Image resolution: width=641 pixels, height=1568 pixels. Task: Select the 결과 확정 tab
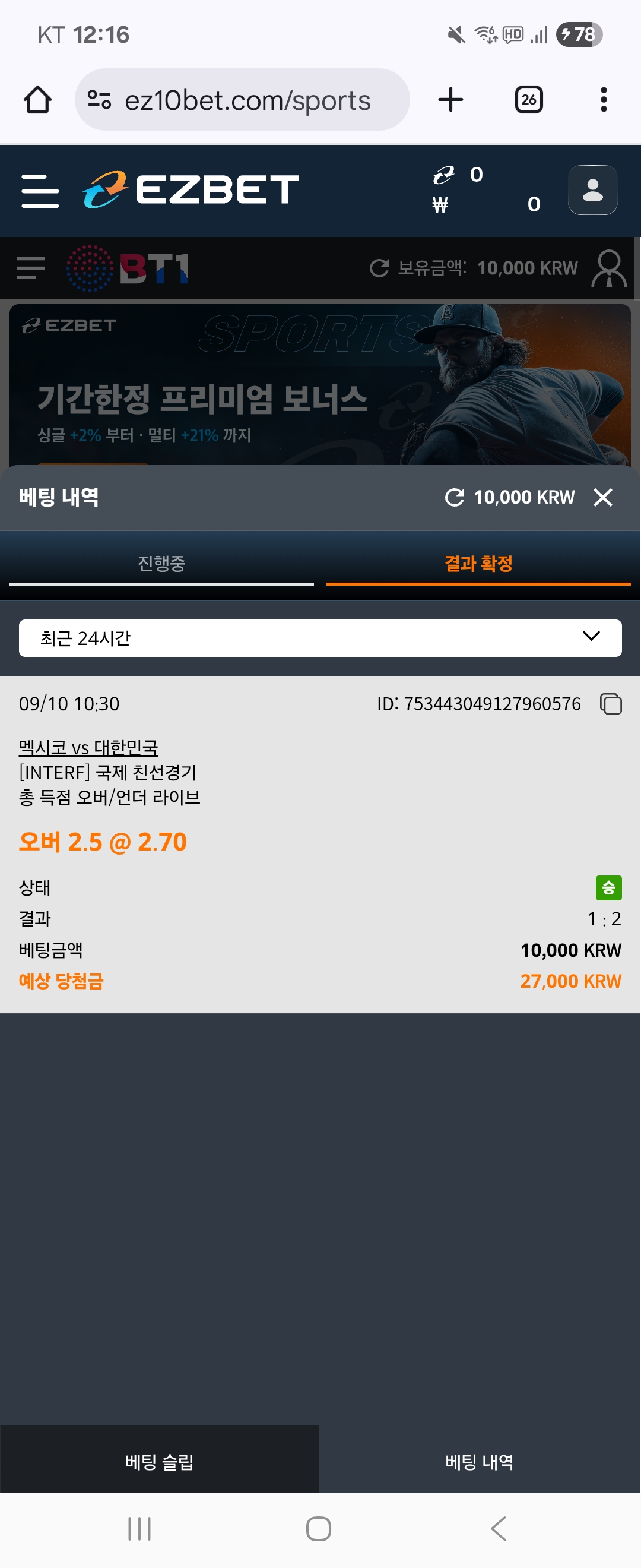coord(478,563)
